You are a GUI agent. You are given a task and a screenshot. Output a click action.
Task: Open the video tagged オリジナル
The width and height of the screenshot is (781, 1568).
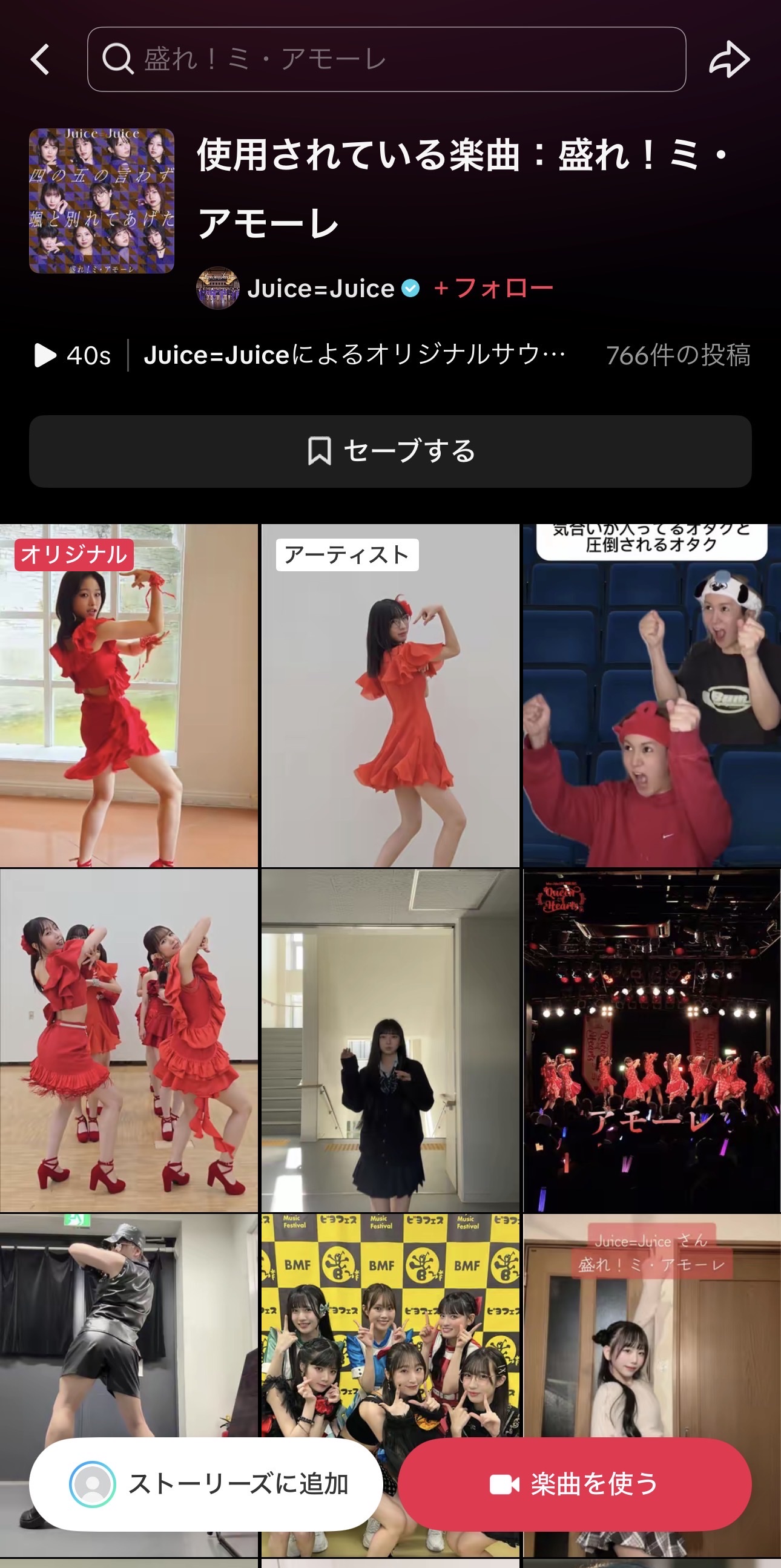coord(128,695)
